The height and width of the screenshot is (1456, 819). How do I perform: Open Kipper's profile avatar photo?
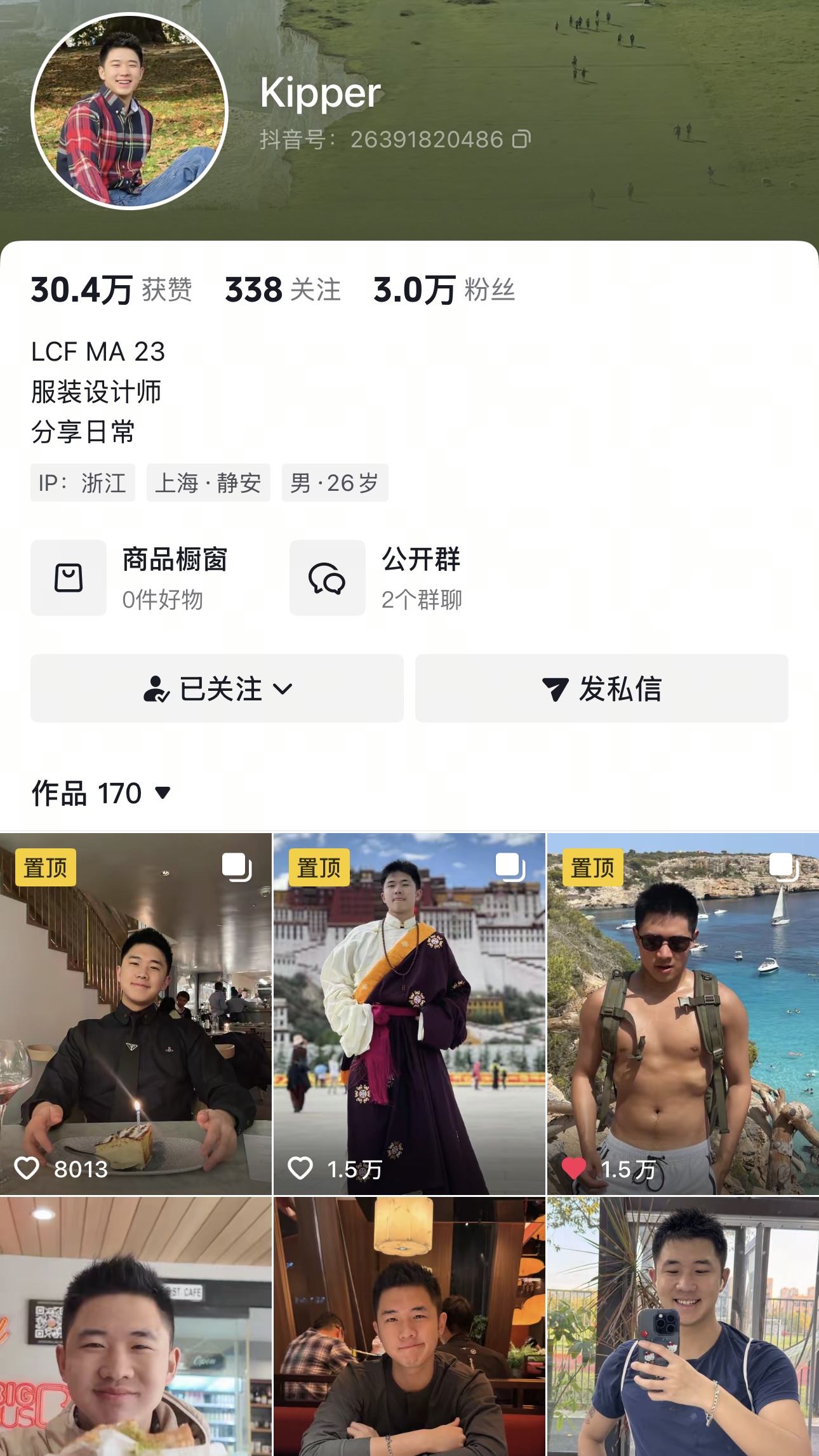[130, 112]
